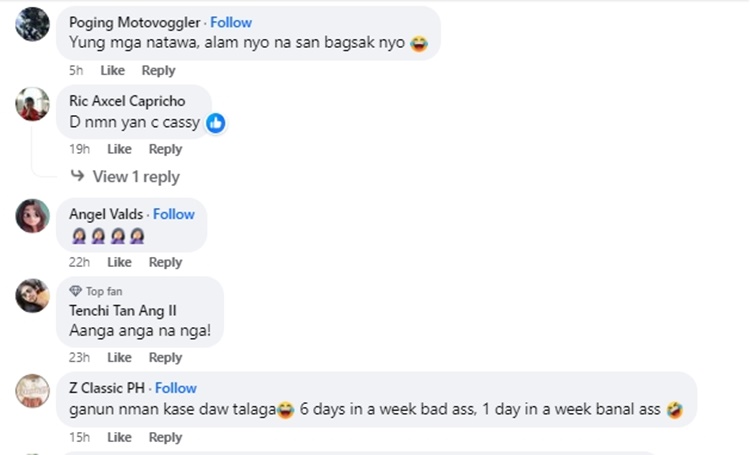Reply to Poging Motovoggler's comment
The image size is (750, 455).
(x=158, y=70)
